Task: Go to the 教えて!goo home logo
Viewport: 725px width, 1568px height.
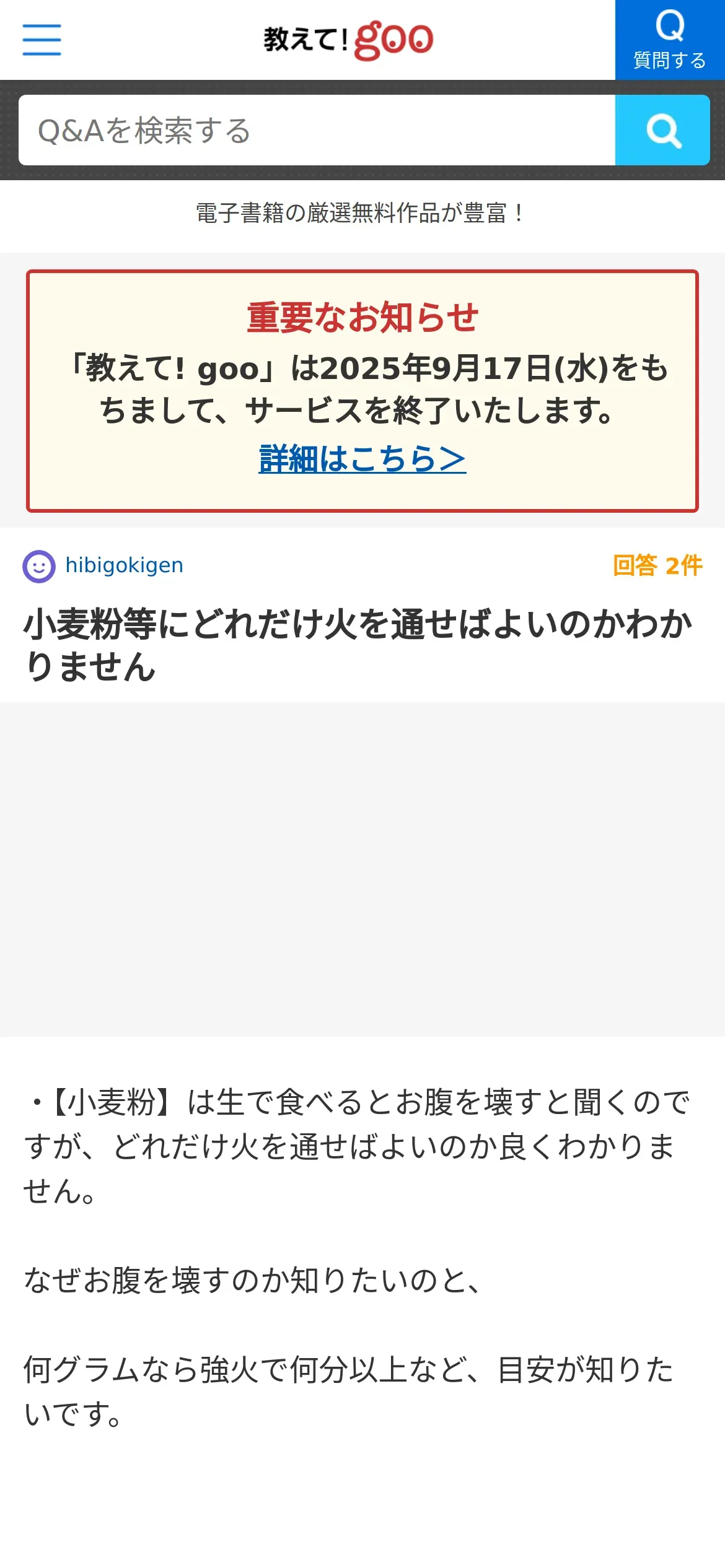Action: click(x=348, y=40)
